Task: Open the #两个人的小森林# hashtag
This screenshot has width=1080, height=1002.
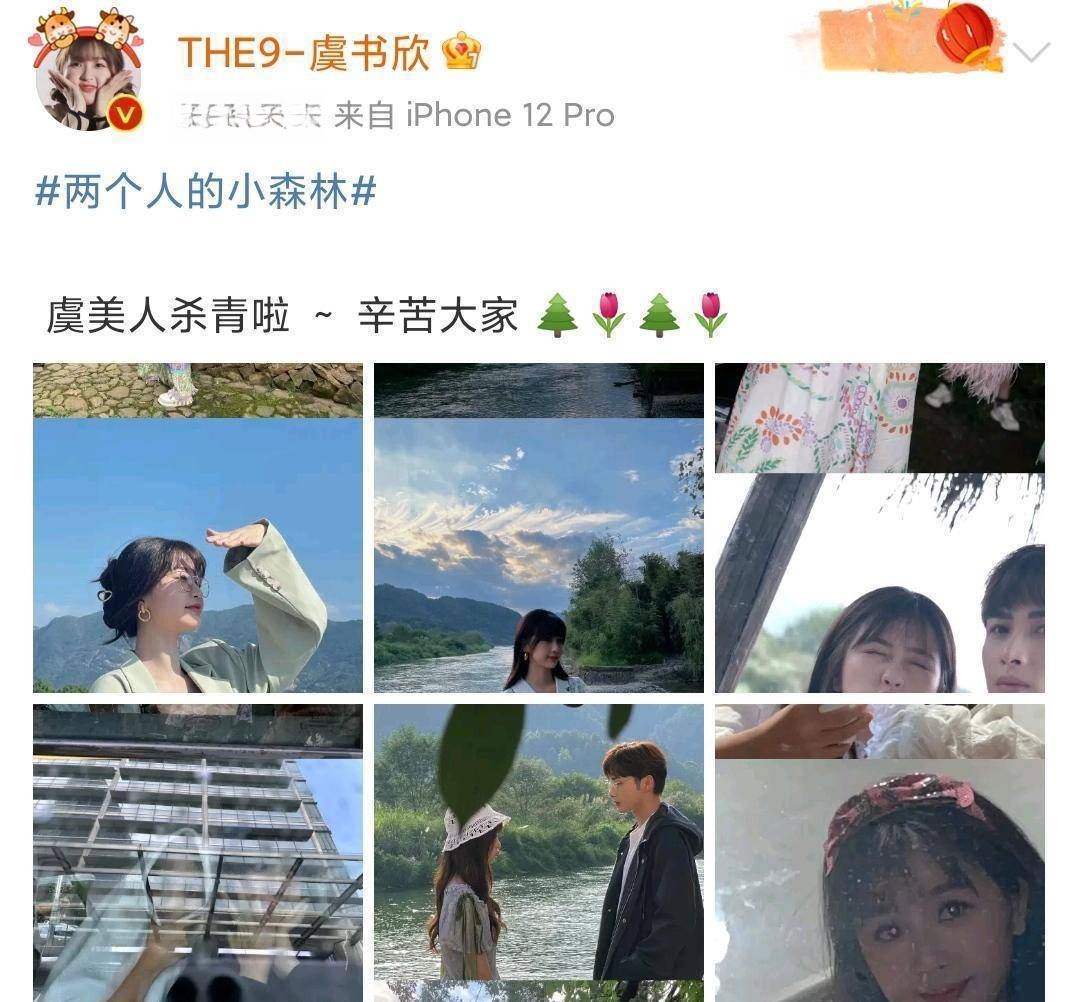Action: click(x=205, y=191)
